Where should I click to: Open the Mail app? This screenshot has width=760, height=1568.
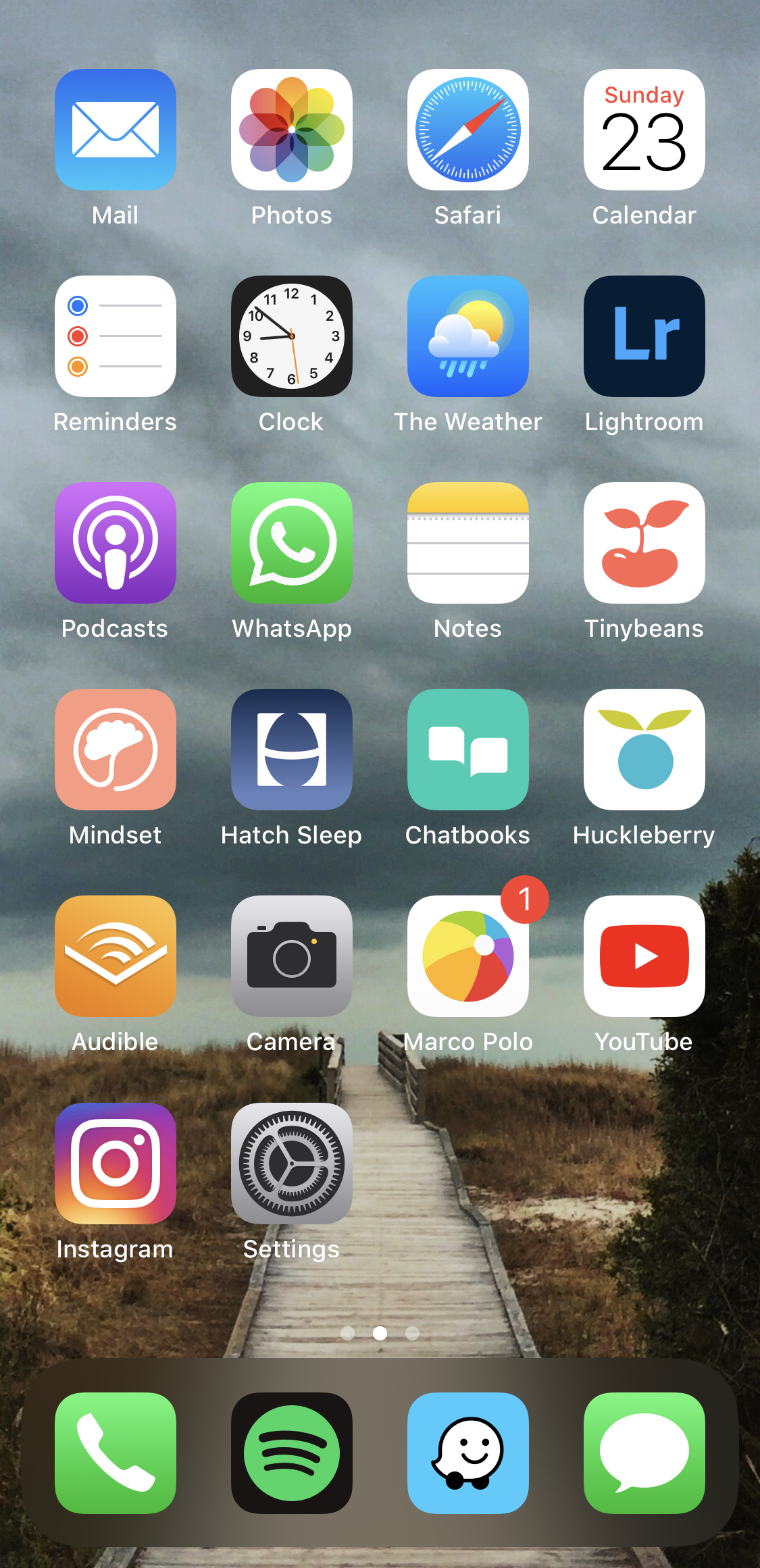116,130
